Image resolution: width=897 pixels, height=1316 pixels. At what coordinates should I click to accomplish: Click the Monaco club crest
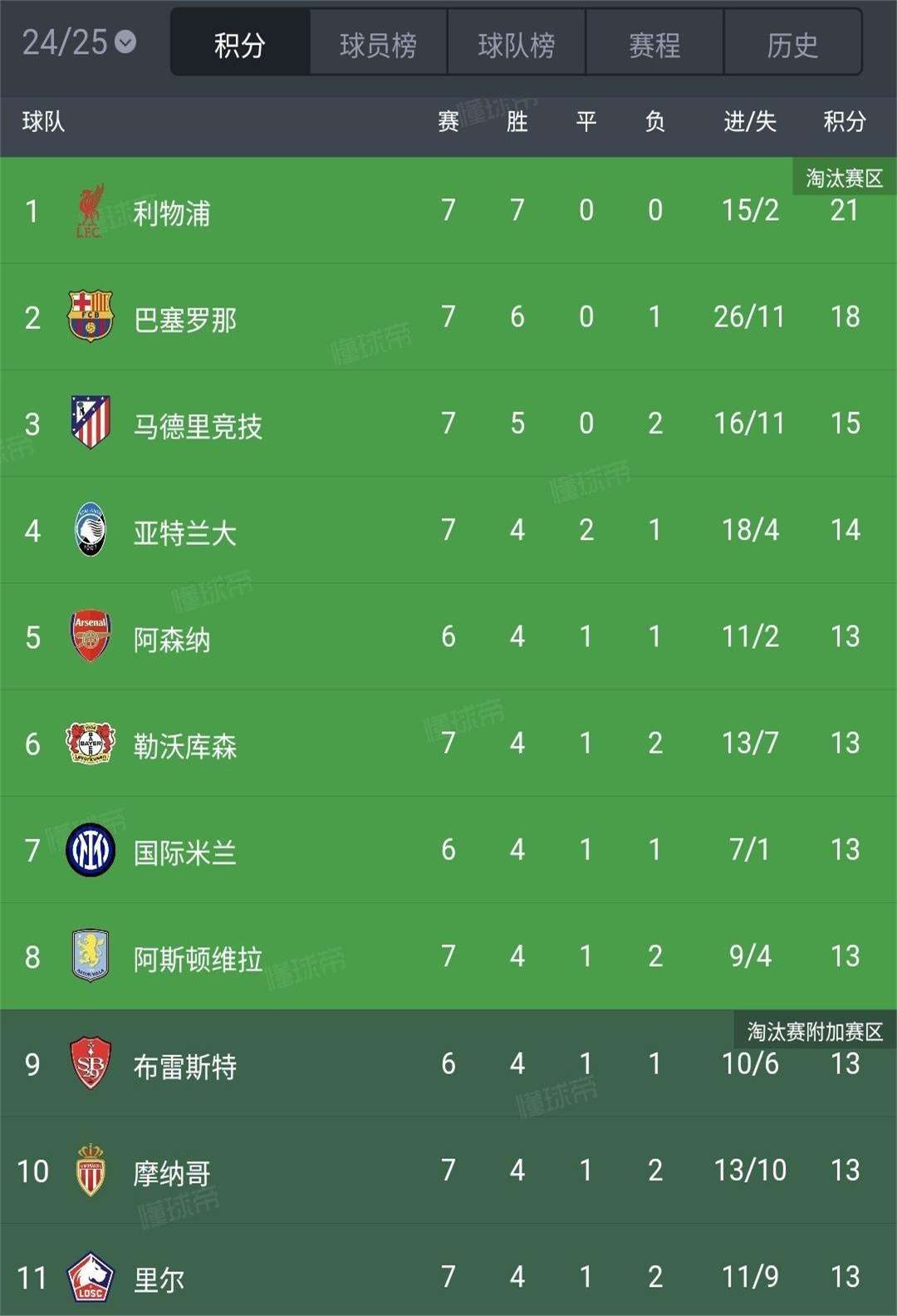(x=90, y=1169)
